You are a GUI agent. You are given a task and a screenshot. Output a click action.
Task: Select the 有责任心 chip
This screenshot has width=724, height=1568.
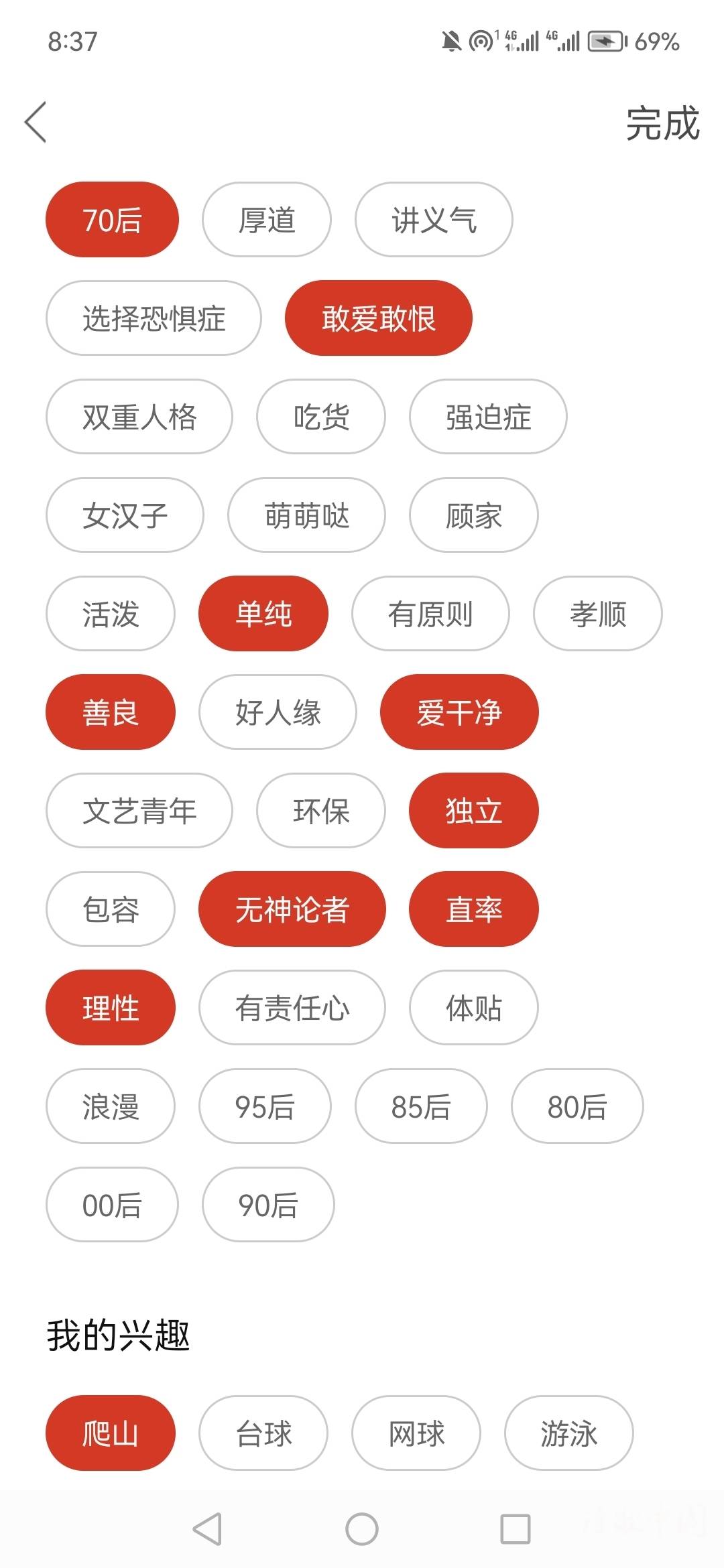click(292, 1007)
